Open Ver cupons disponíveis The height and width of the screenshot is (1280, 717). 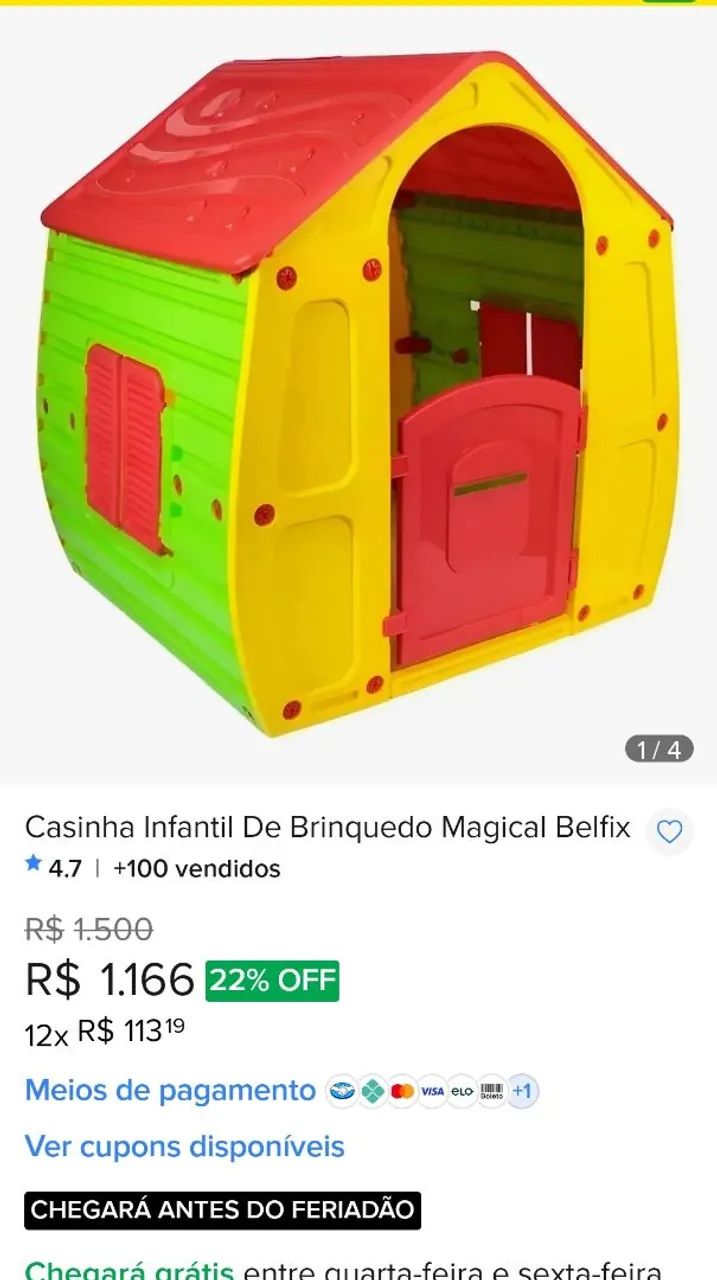185,1146
